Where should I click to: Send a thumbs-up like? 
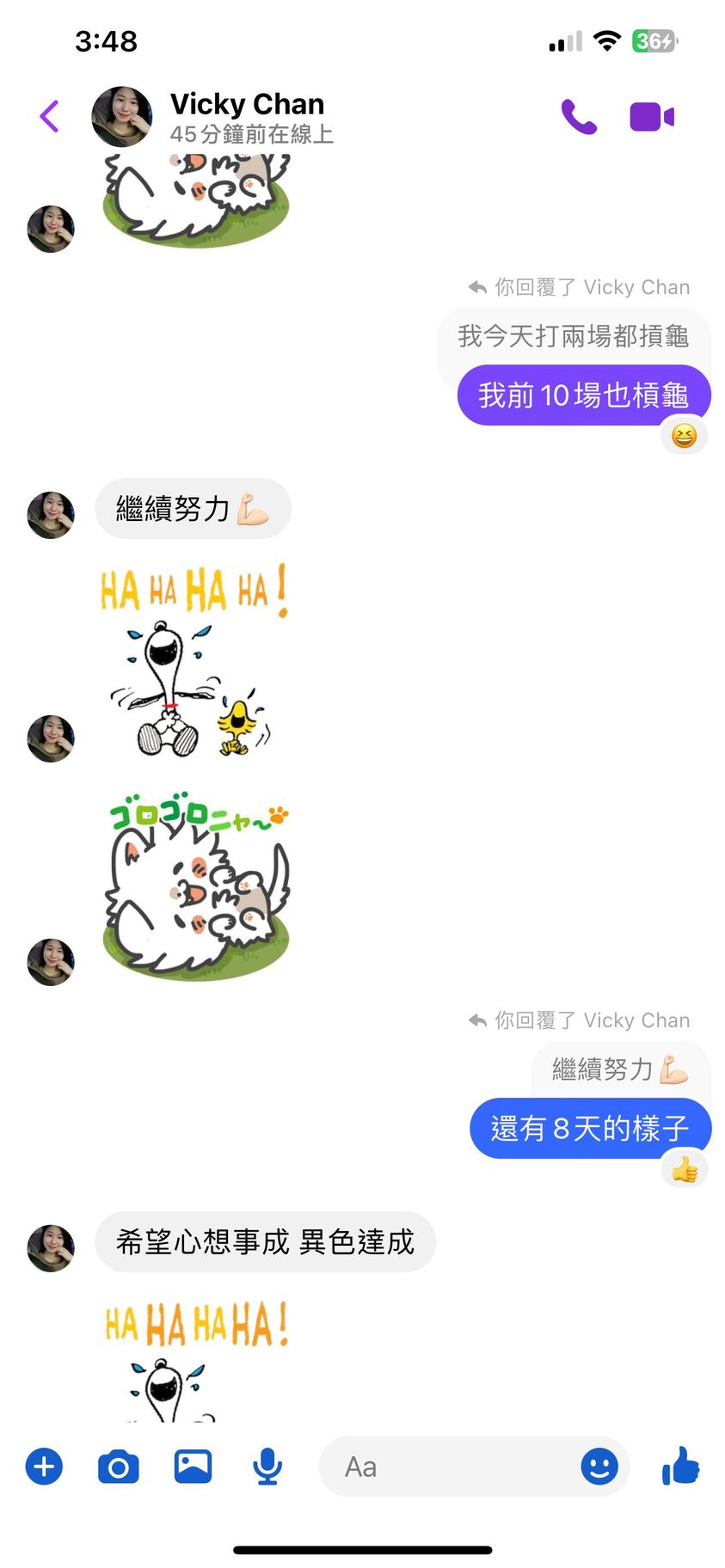(x=680, y=1466)
